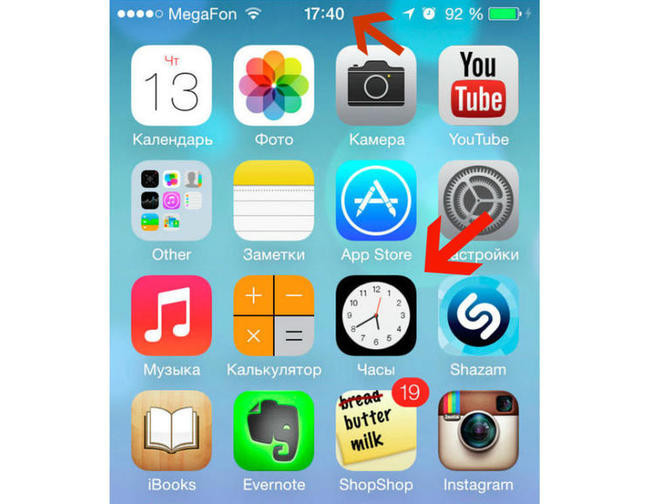Image resolution: width=650 pixels, height=504 pixels.
Task: Open the Заметки notes app
Action: 273,199
